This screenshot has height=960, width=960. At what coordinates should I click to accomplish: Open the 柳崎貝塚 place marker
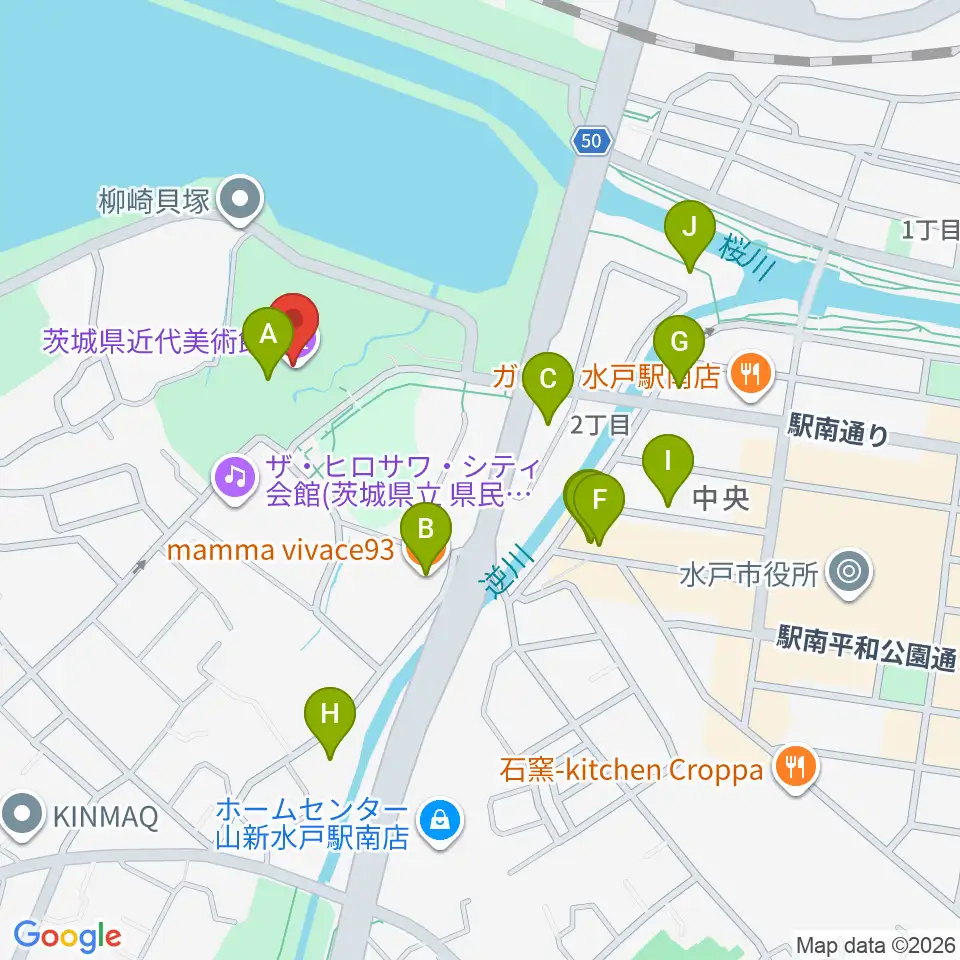pos(240,201)
